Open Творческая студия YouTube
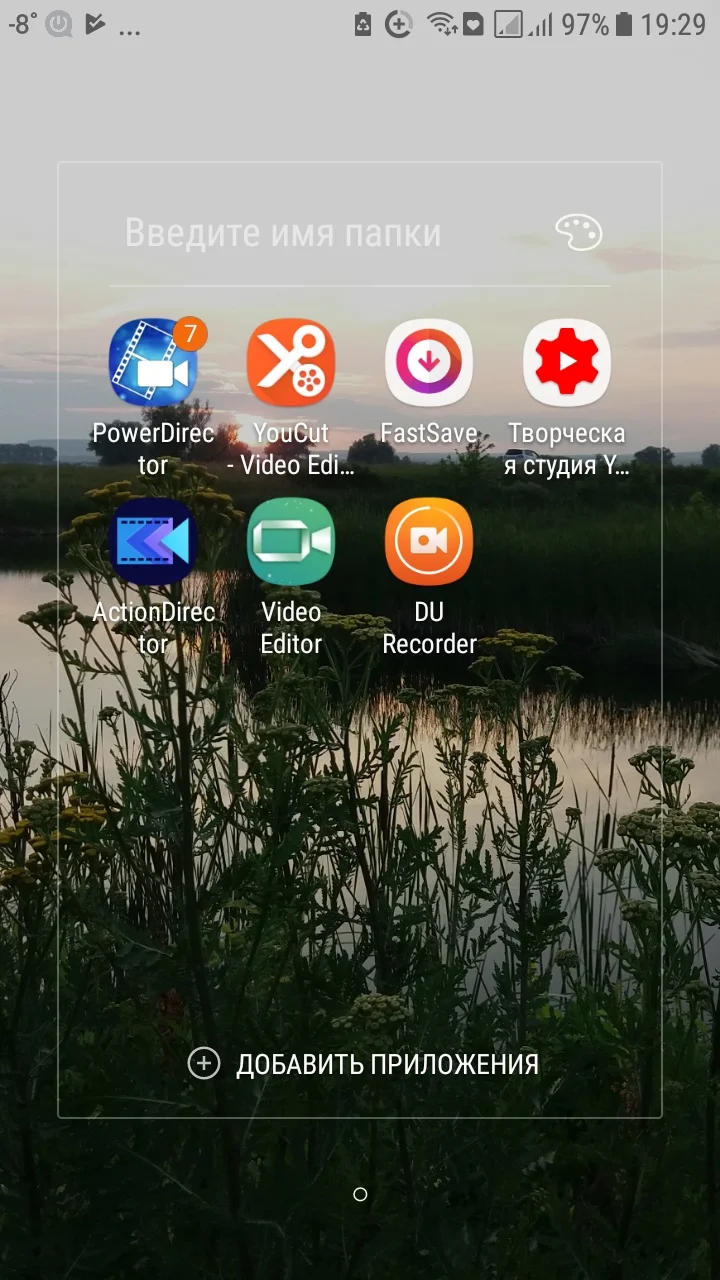 [566, 362]
